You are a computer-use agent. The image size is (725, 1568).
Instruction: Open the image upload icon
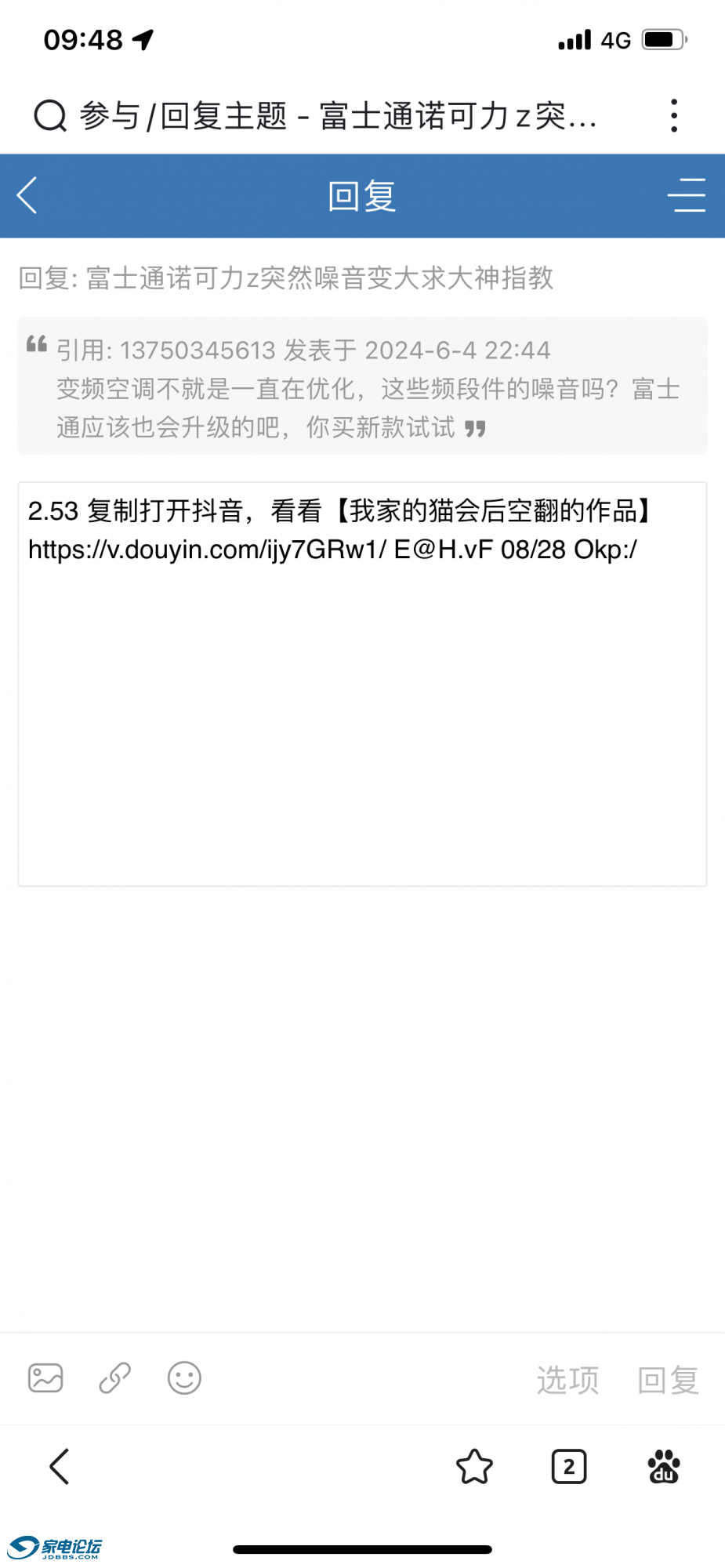(x=45, y=1377)
